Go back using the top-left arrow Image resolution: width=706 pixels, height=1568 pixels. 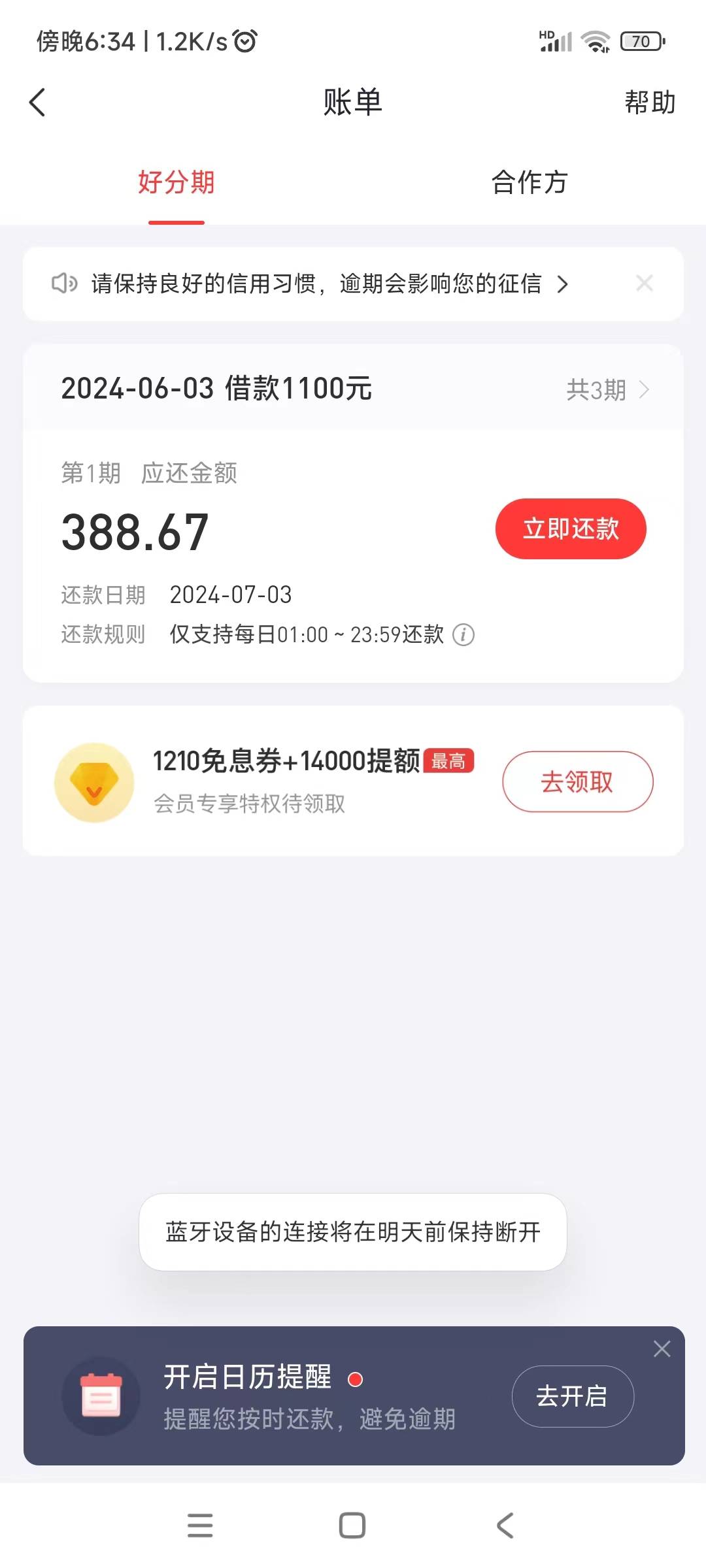[x=37, y=103]
